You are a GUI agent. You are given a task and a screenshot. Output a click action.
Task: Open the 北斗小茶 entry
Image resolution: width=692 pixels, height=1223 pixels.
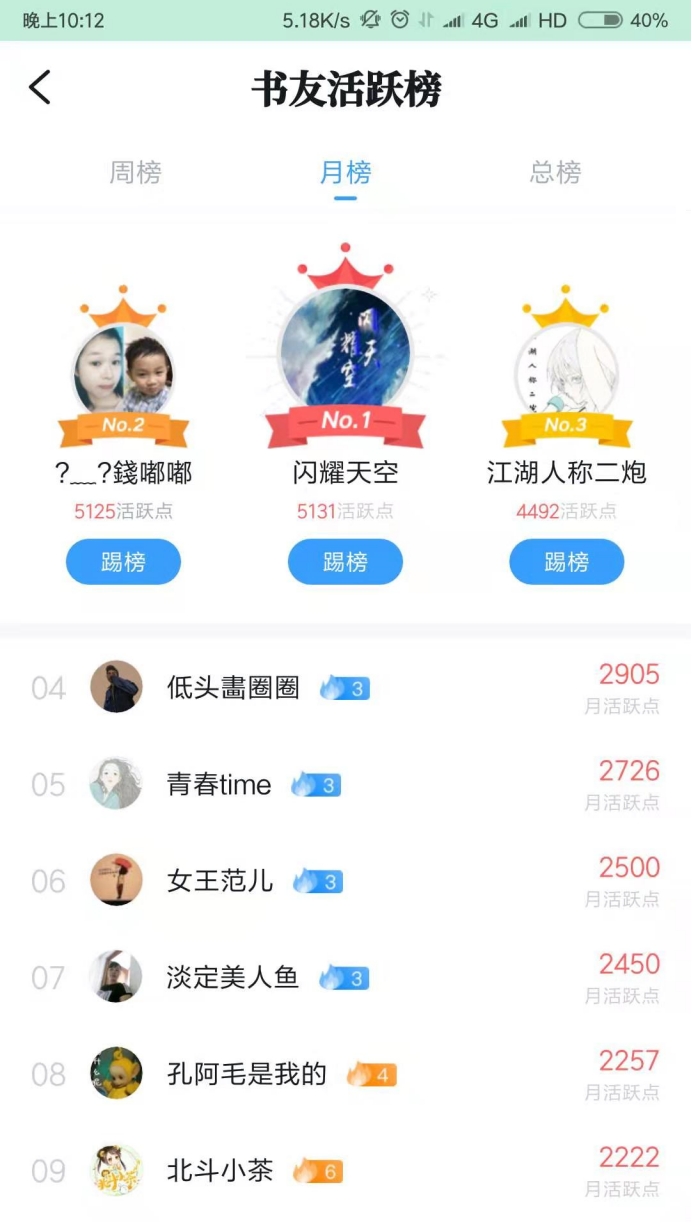pos(220,1171)
